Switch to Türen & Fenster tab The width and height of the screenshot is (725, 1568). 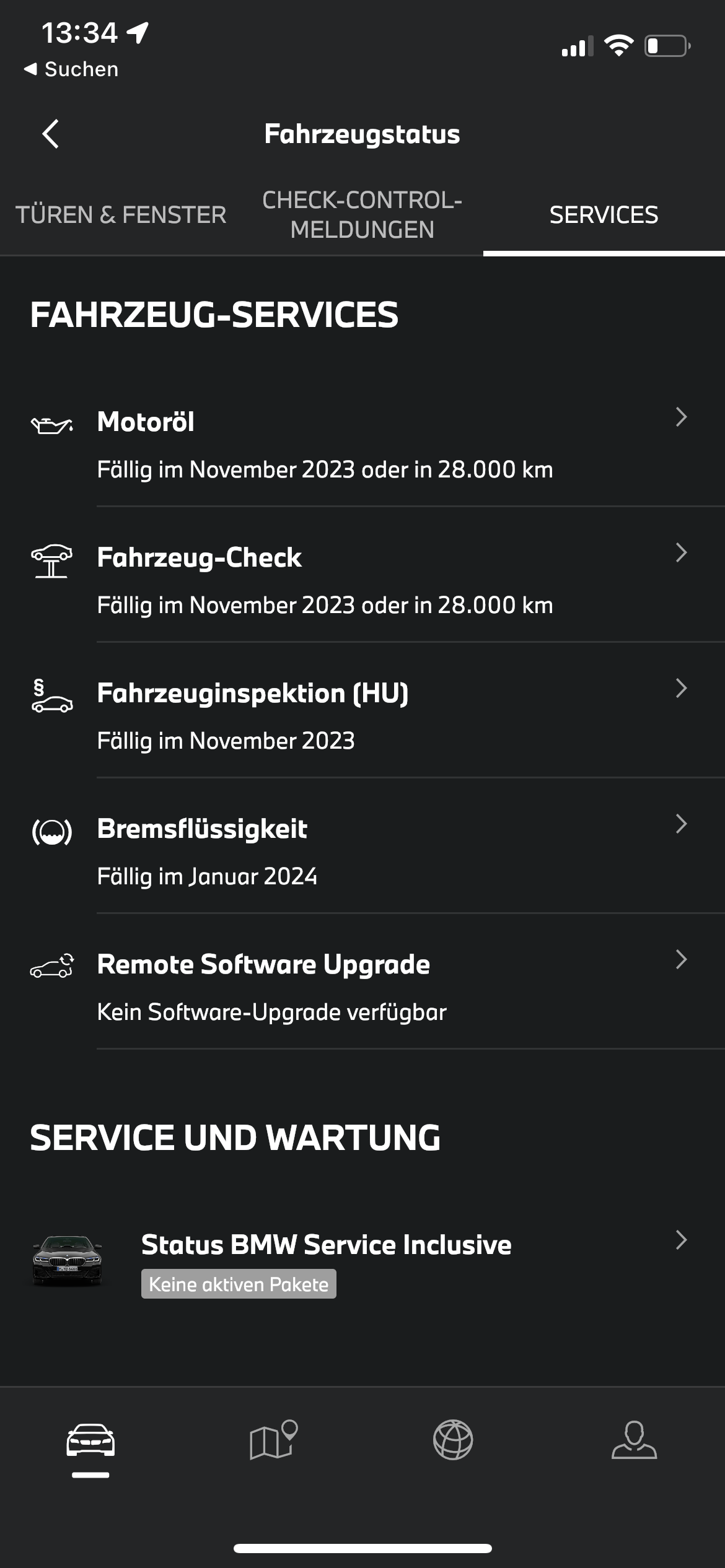pos(121,215)
